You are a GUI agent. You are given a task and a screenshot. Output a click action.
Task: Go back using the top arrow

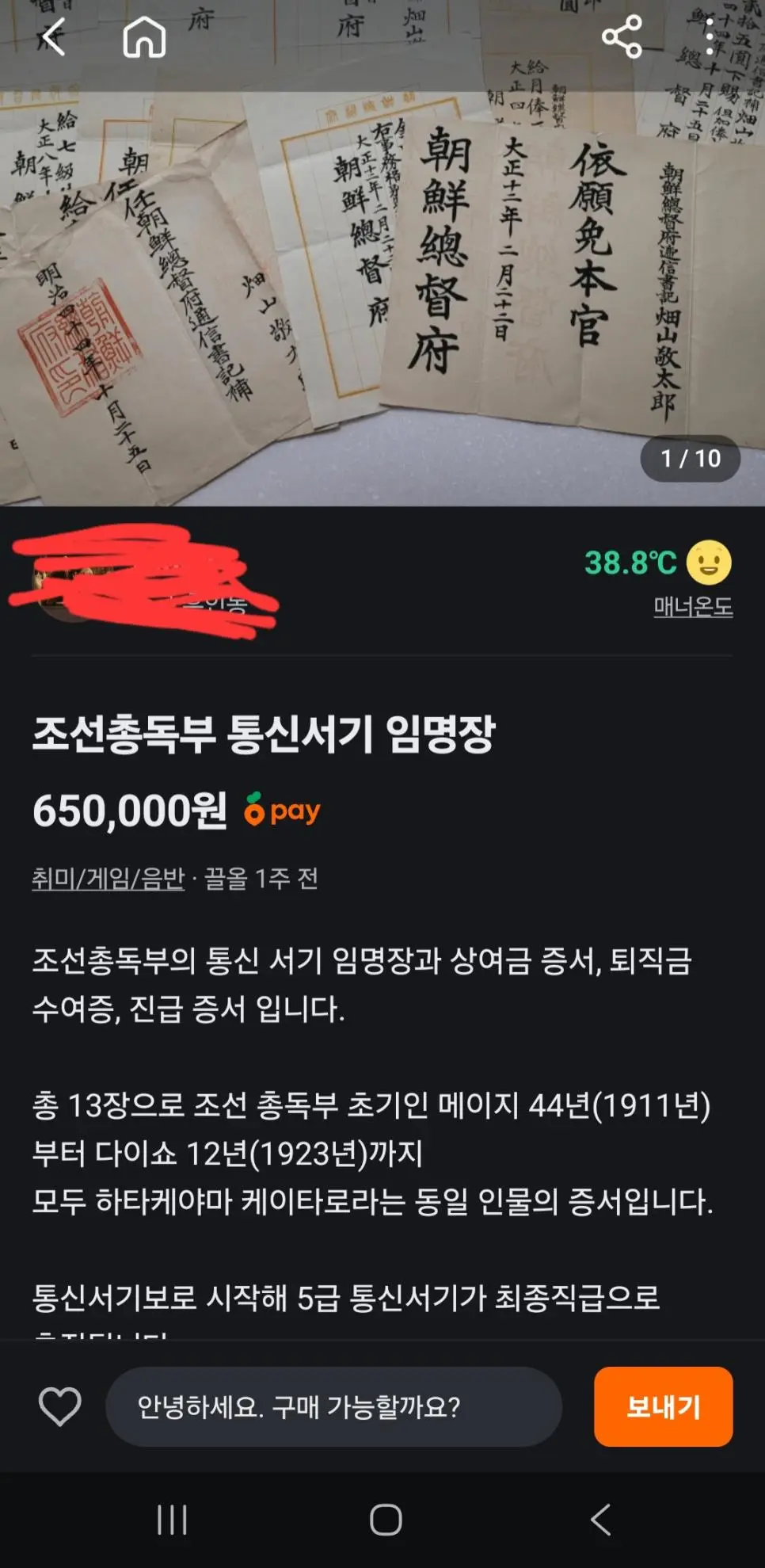pyautogui.click(x=52, y=37)
